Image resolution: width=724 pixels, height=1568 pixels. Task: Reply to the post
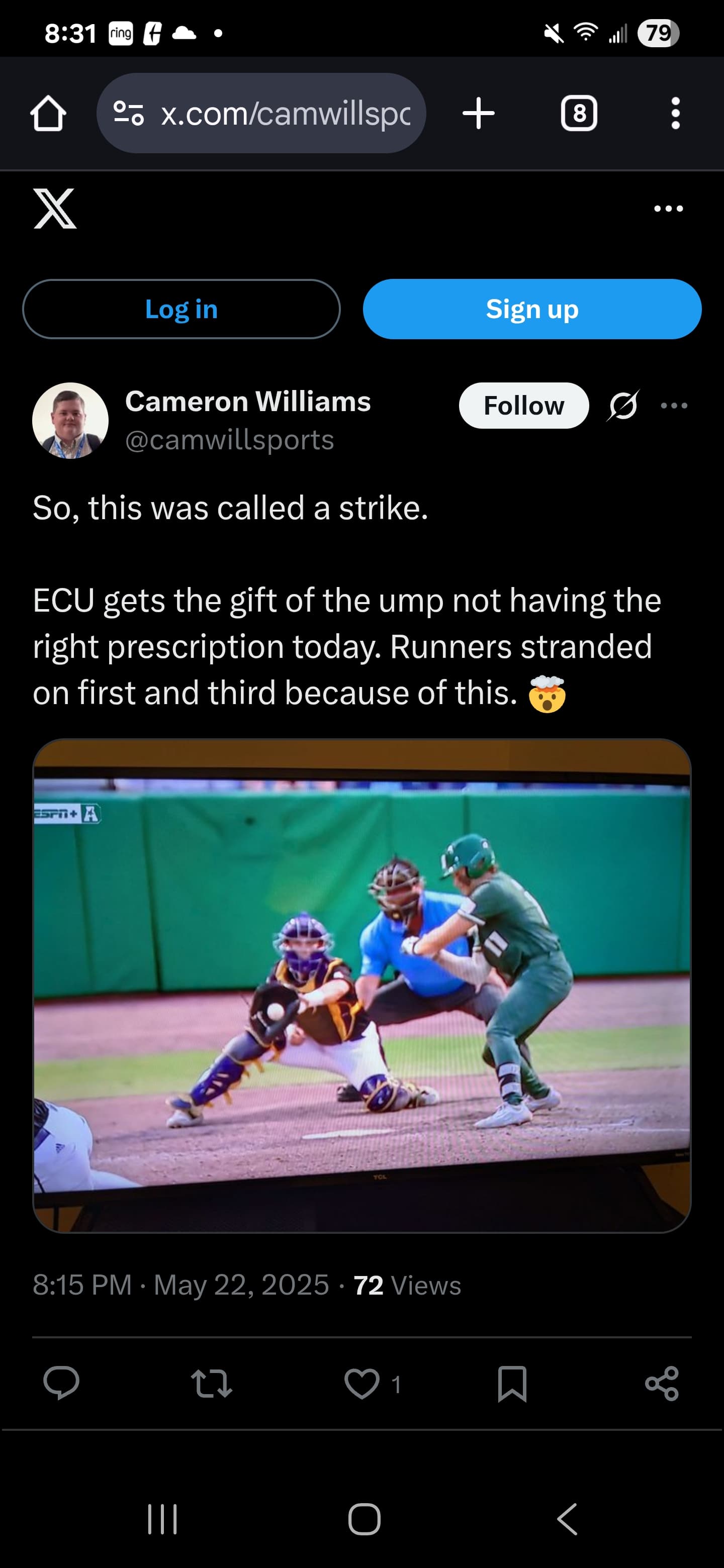[x=61, y=1384]
